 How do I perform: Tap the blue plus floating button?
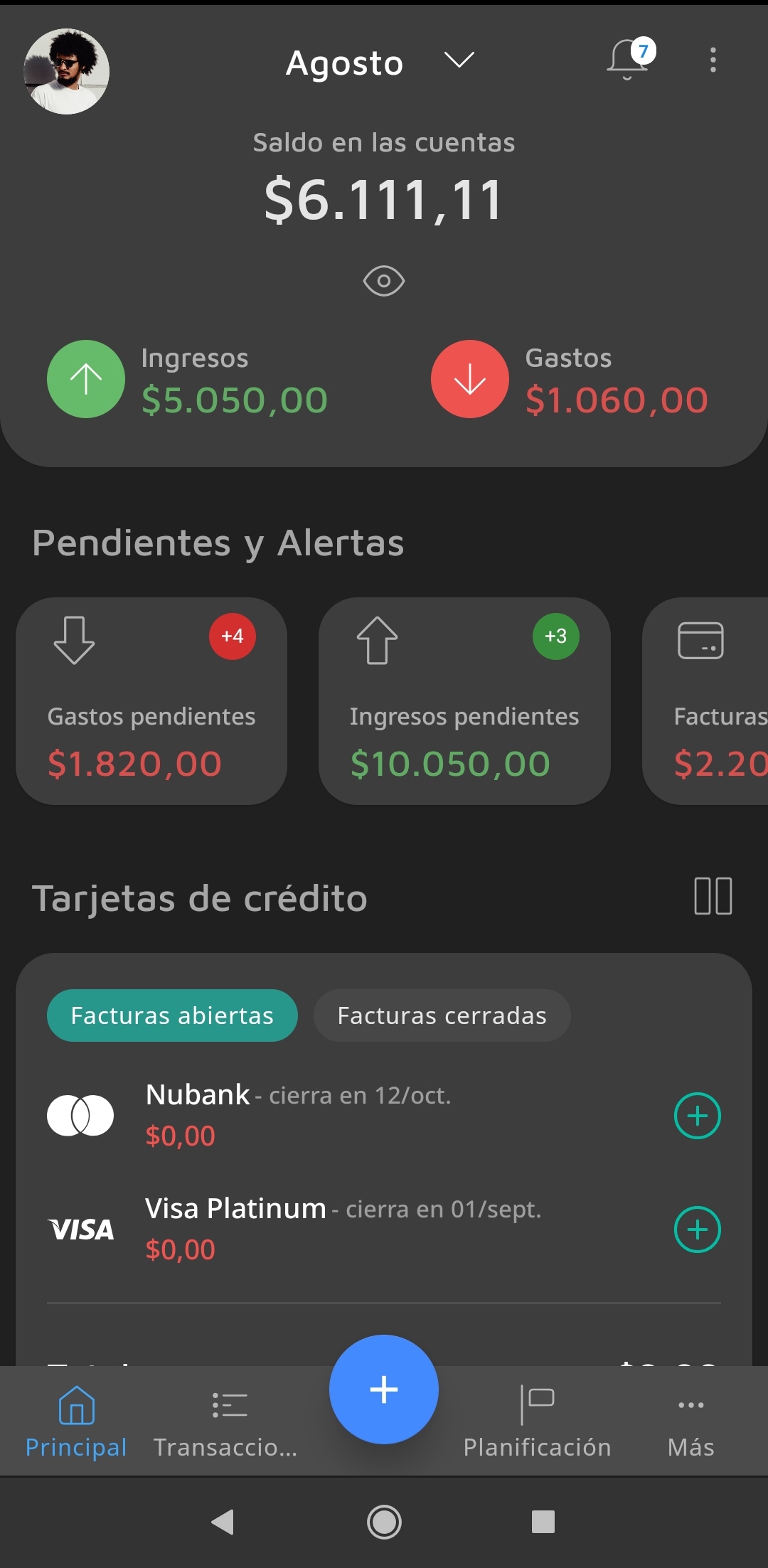[384, 1390]
